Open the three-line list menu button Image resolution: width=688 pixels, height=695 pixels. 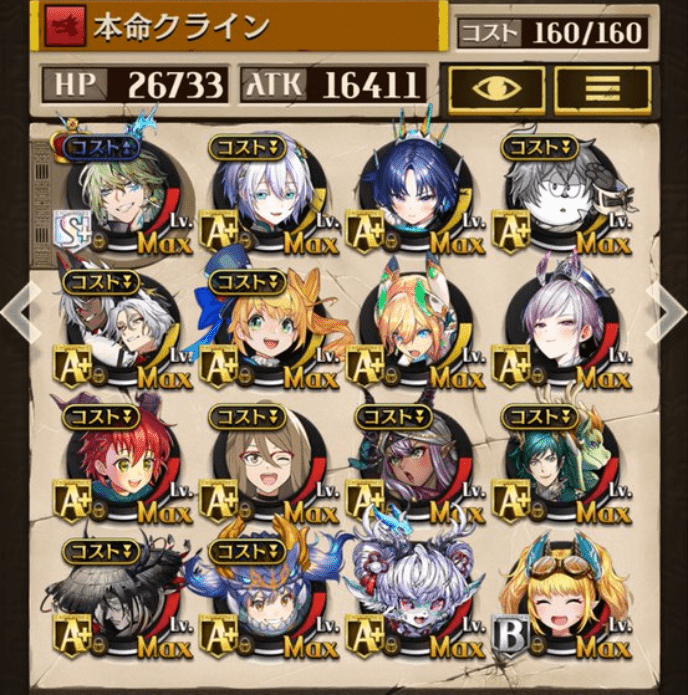600,87
